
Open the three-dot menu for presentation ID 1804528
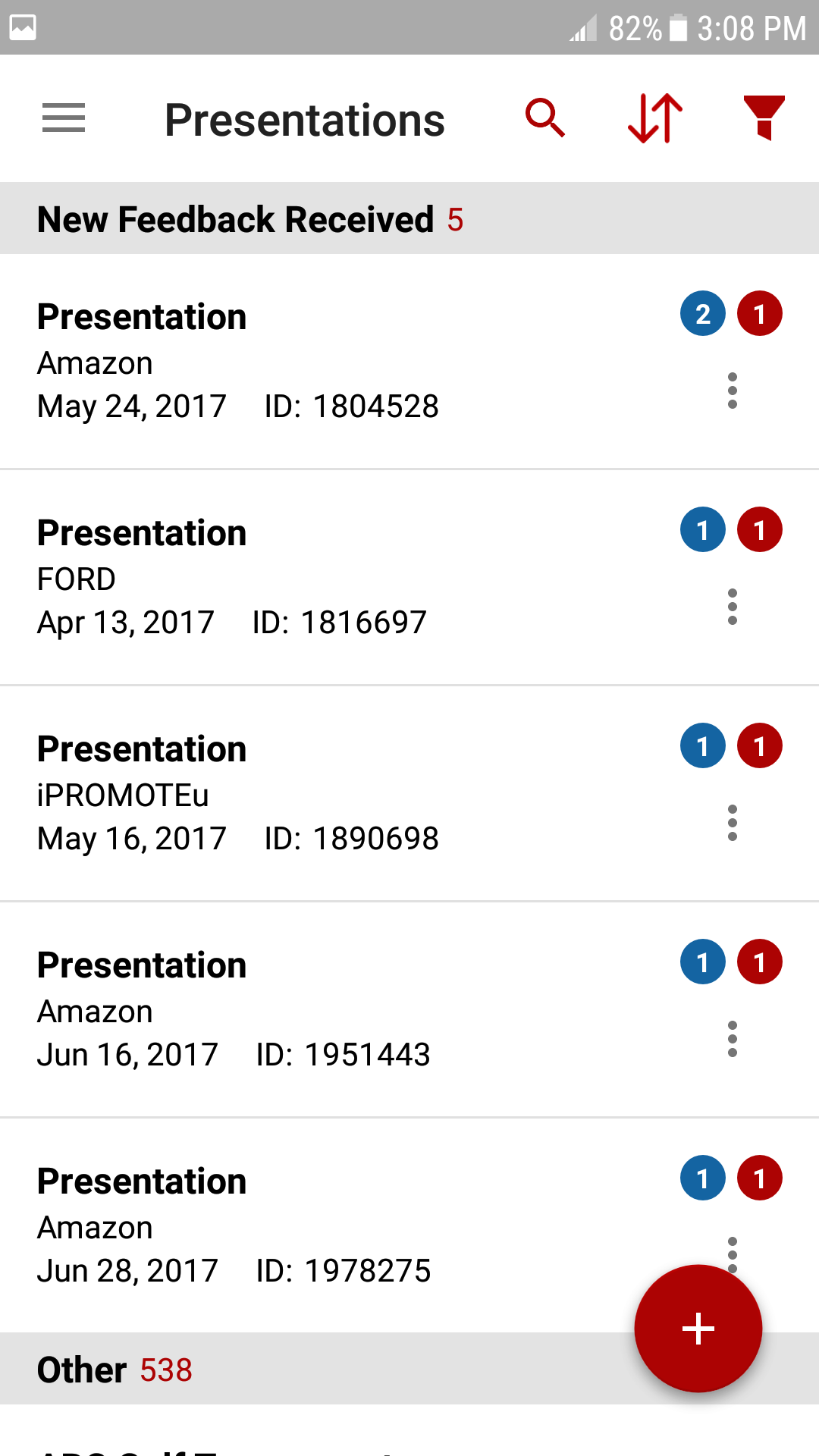pyautogui.click(x=732, y=391)
